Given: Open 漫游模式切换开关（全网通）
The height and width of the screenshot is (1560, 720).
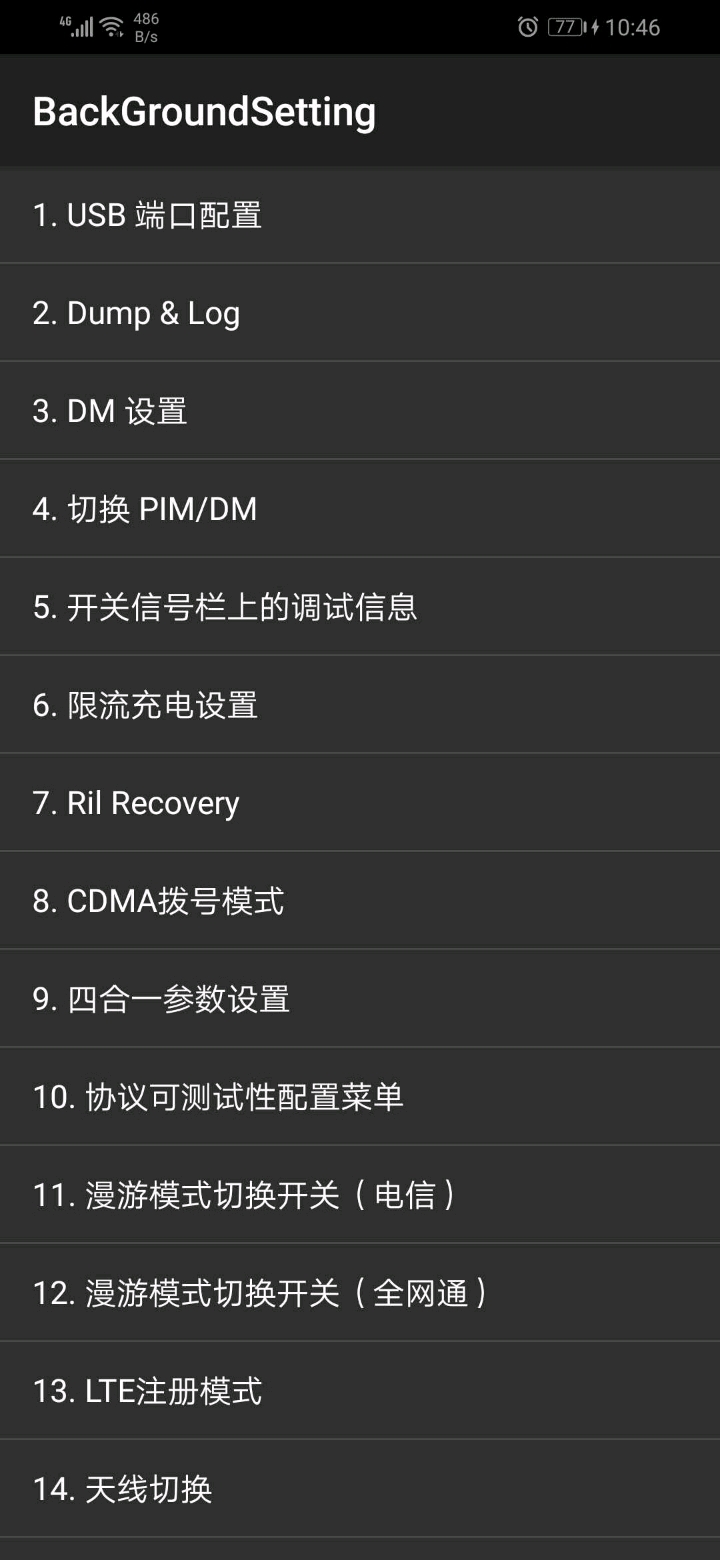Looking at the screenshot, I should point(360,1293).
